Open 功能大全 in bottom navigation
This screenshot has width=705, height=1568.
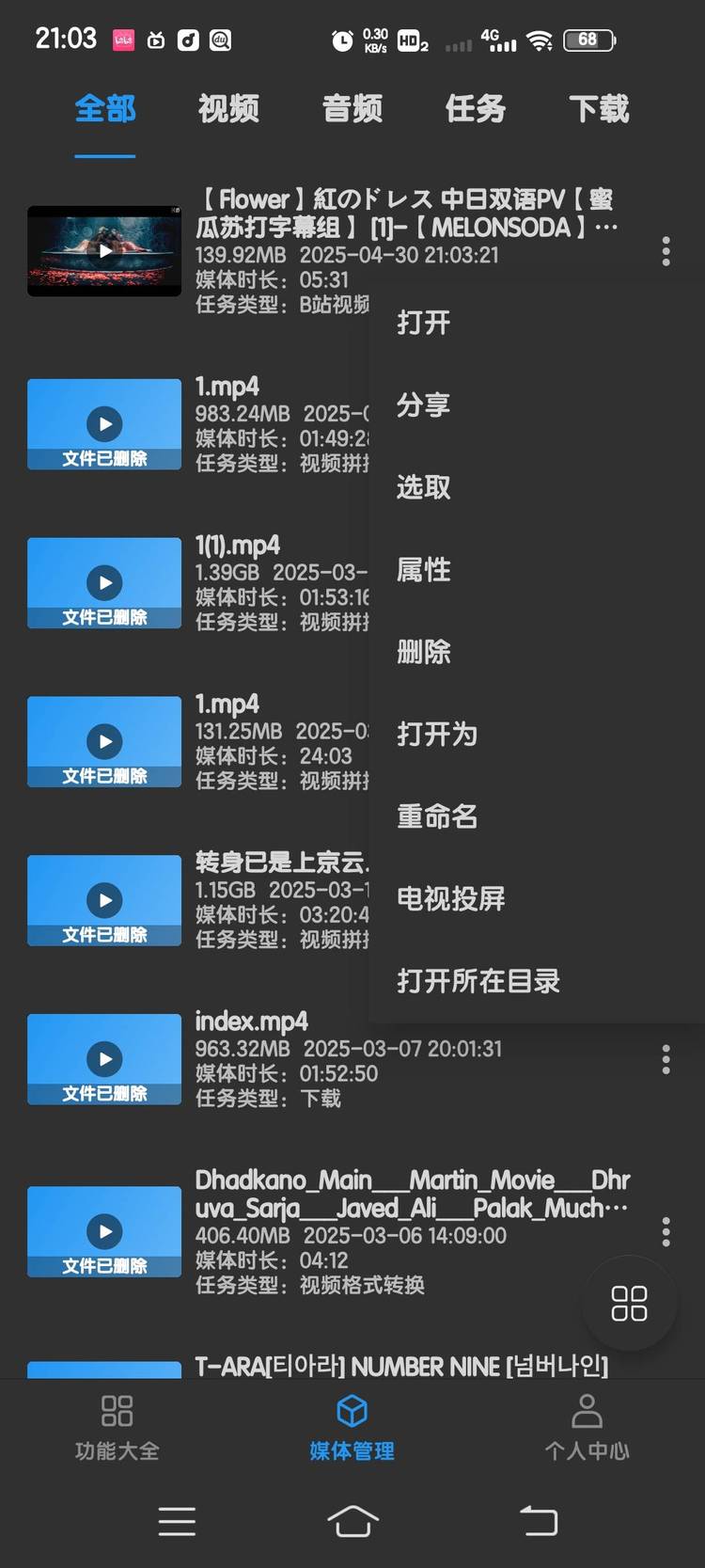pos(117,1428)
